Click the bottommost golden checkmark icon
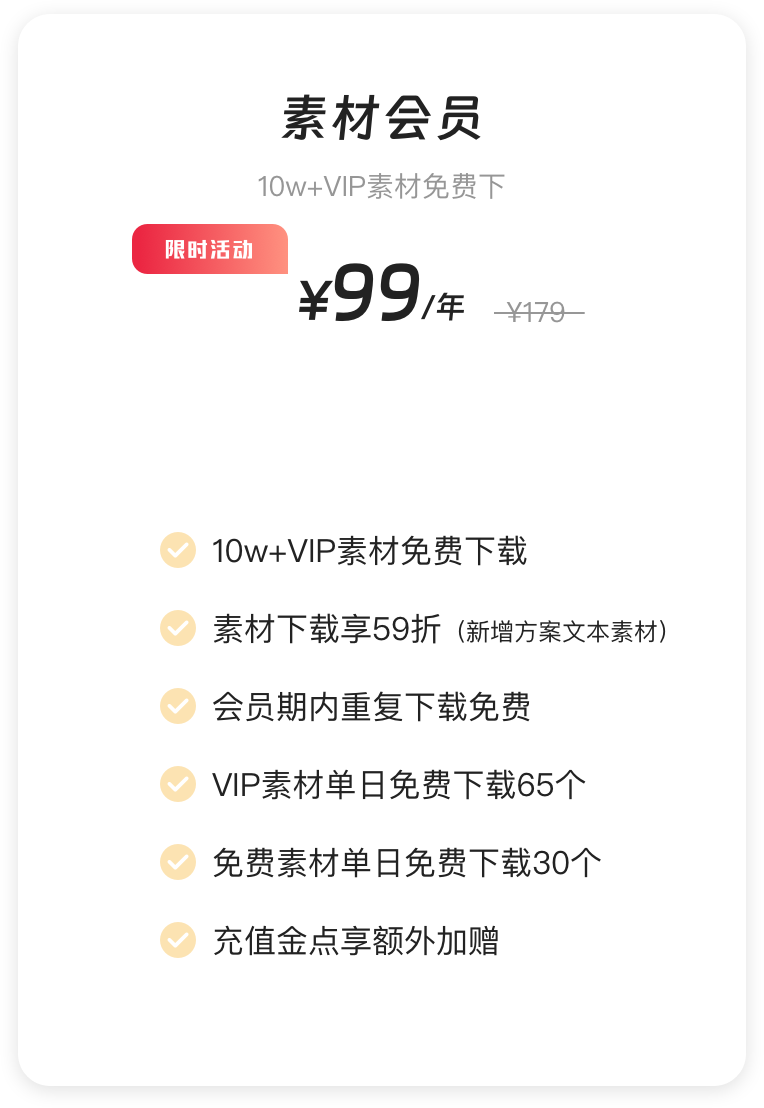The height and width of the screenshot is (1108, 764). [177, 940]
